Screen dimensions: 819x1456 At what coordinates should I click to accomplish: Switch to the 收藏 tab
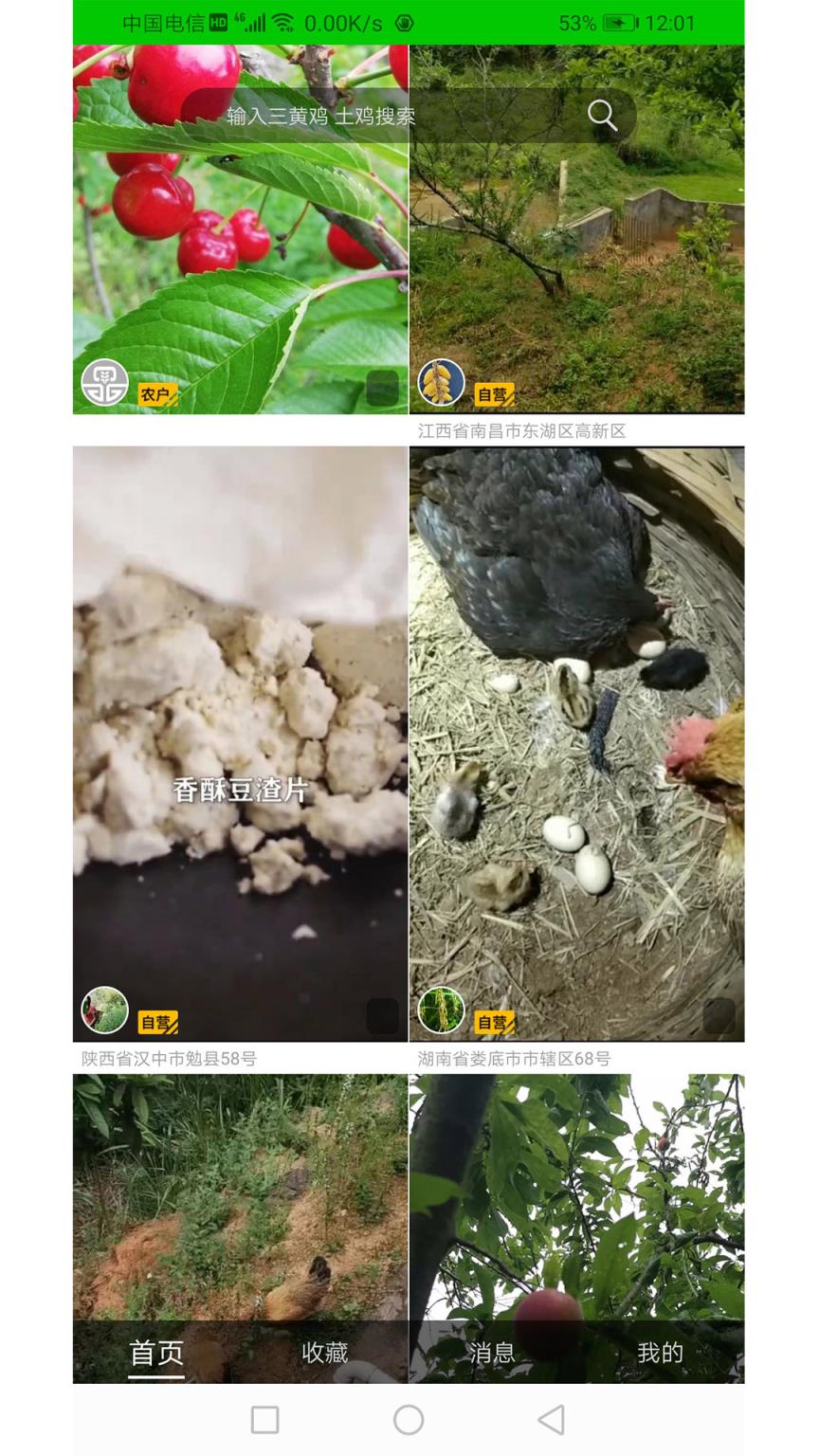[x=324, y=1353]
